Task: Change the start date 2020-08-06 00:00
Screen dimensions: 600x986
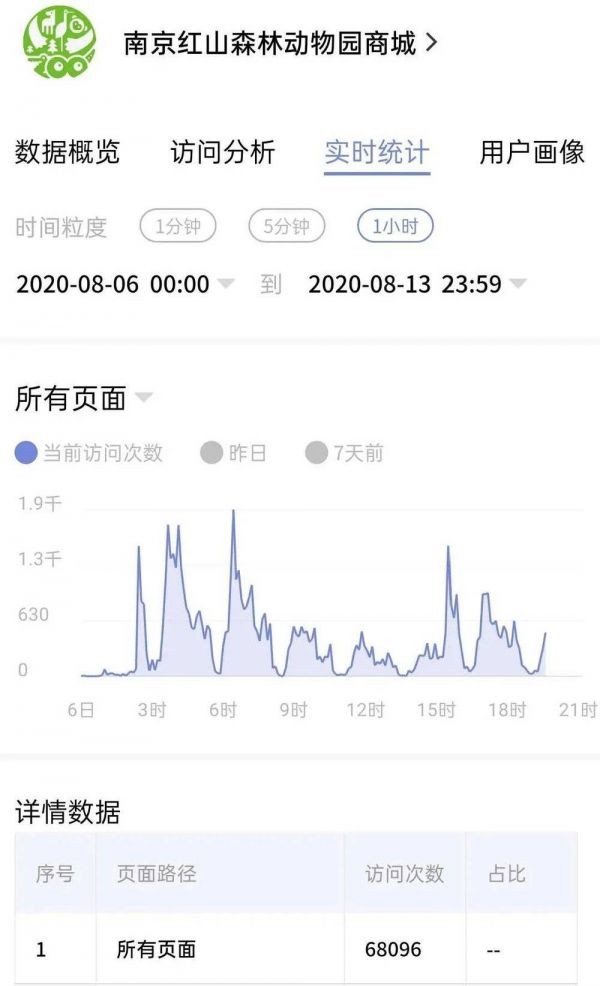Action: [124, 285]
